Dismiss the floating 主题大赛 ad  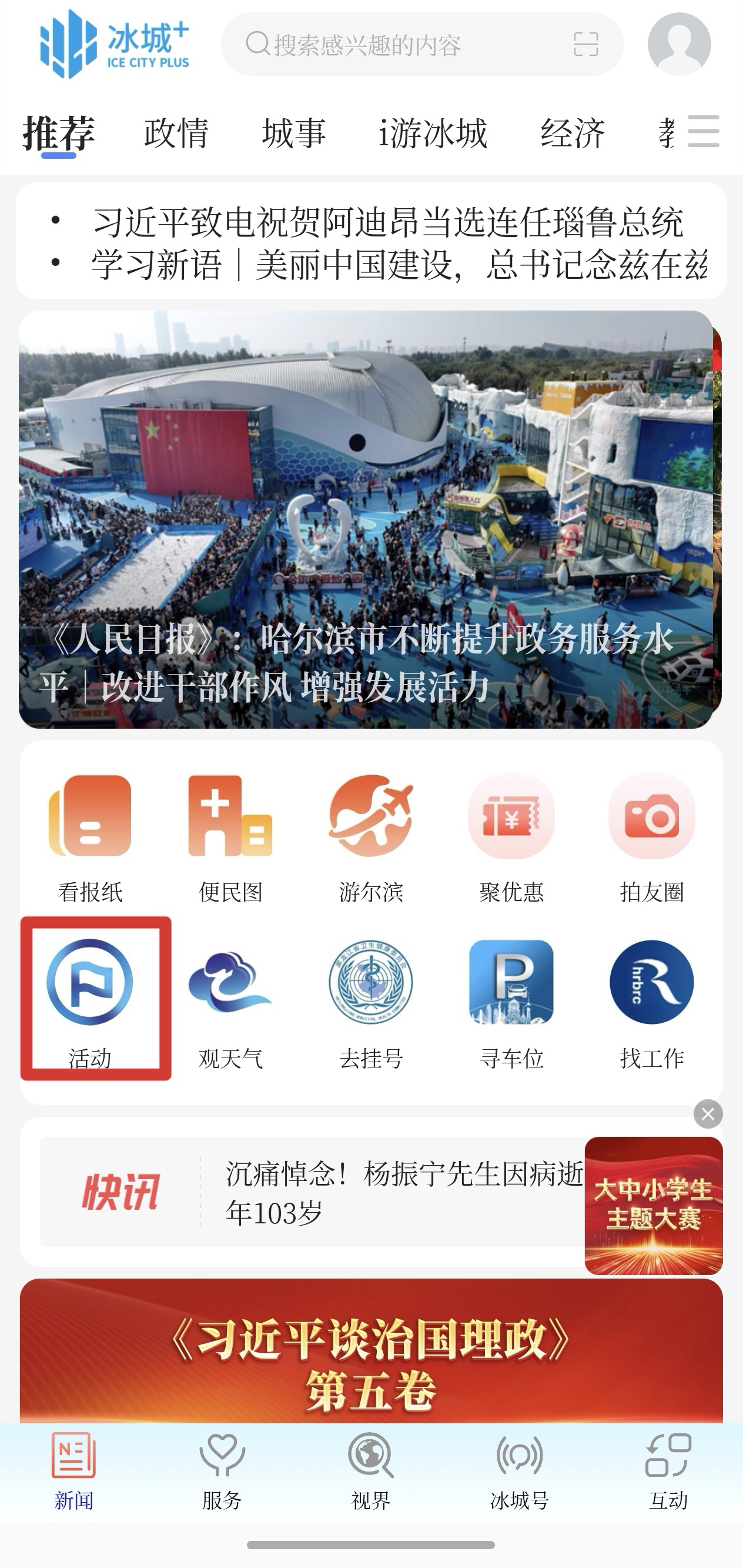click(708, 1114)
